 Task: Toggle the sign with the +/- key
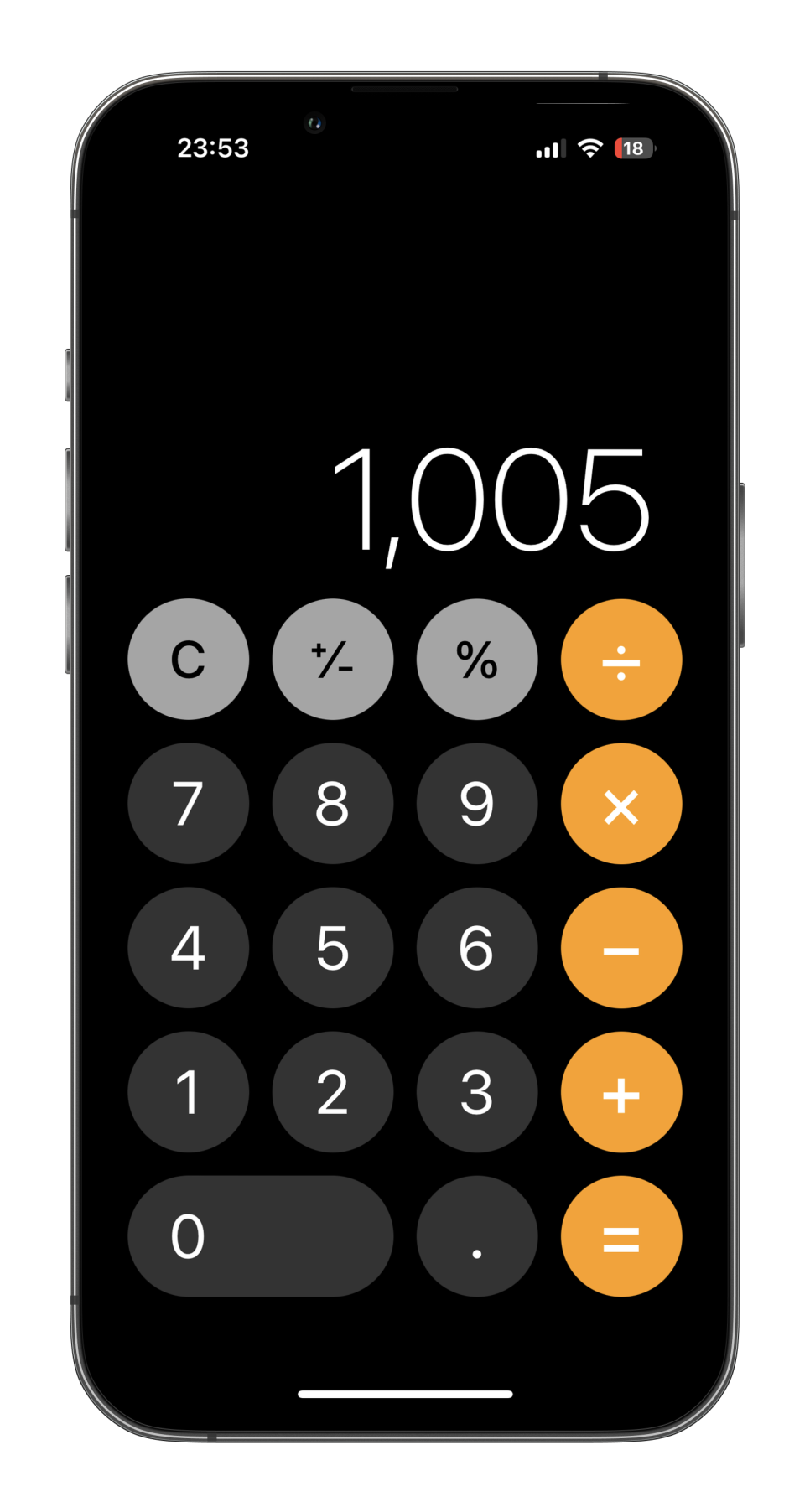pyautogui.click(x=332, y=660)
